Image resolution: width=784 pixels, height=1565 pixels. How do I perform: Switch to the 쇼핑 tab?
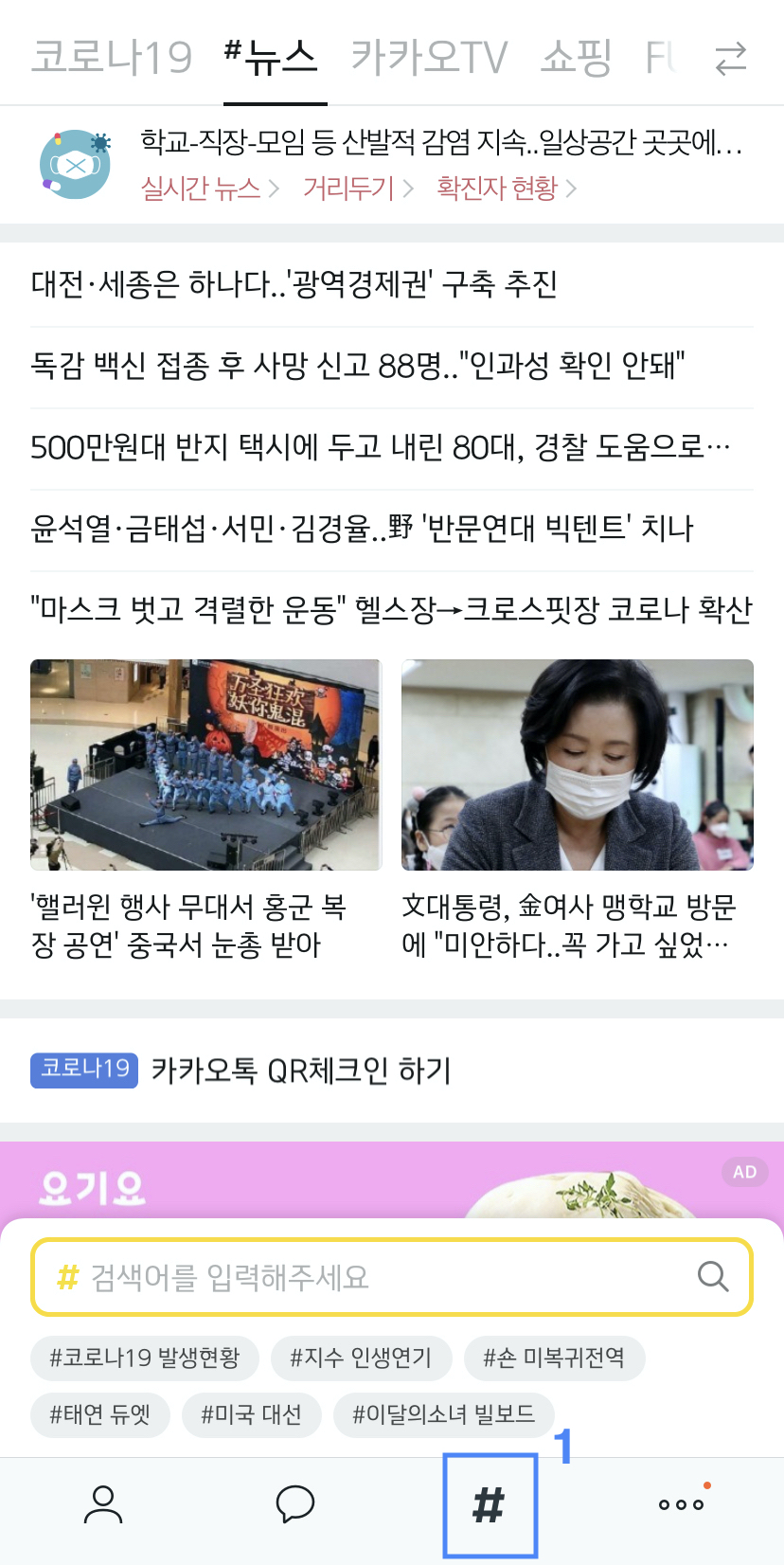point(576,57)
